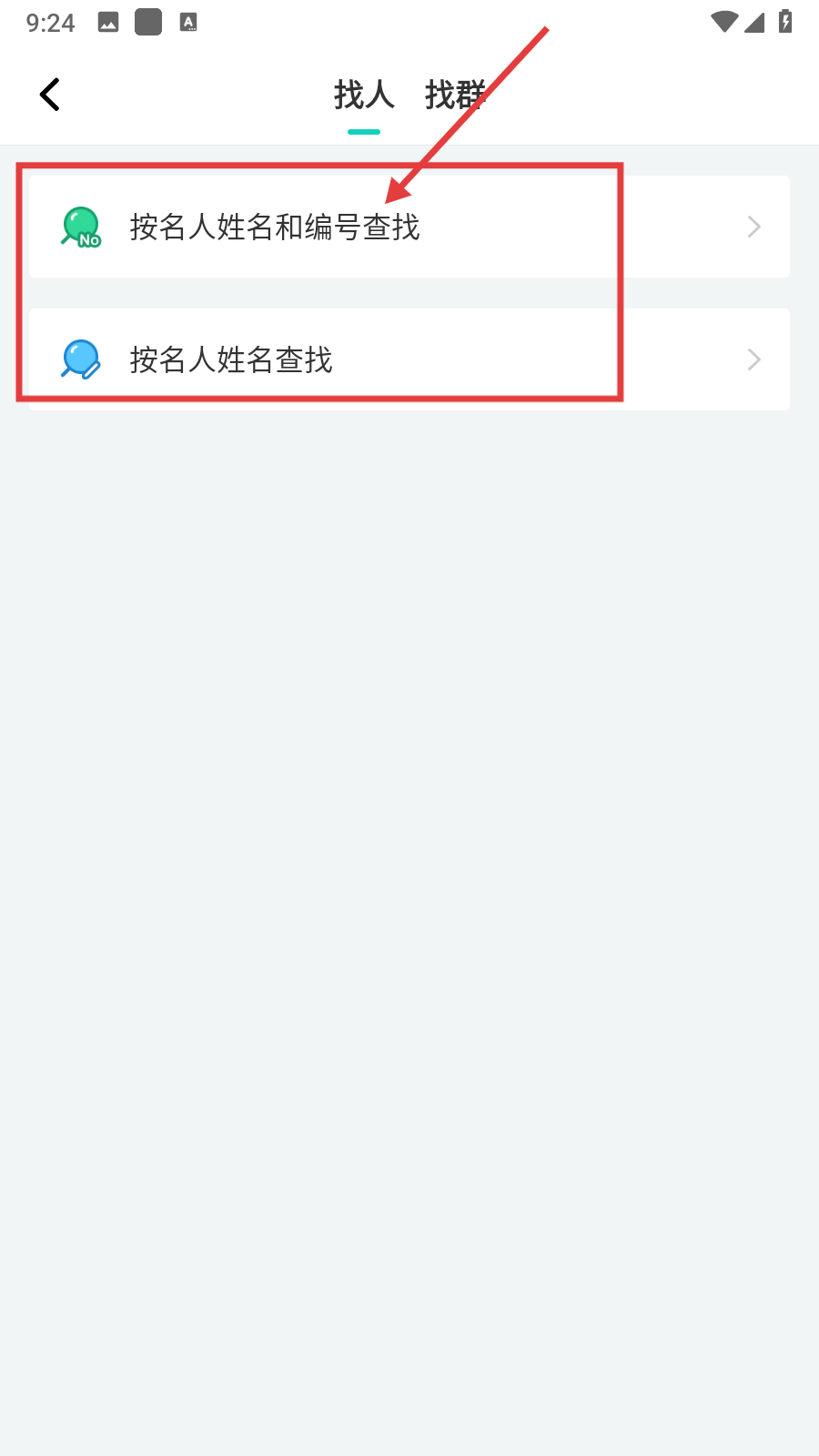
Task: Go back using the top-left arrow
Action: [x=50, y=95]
